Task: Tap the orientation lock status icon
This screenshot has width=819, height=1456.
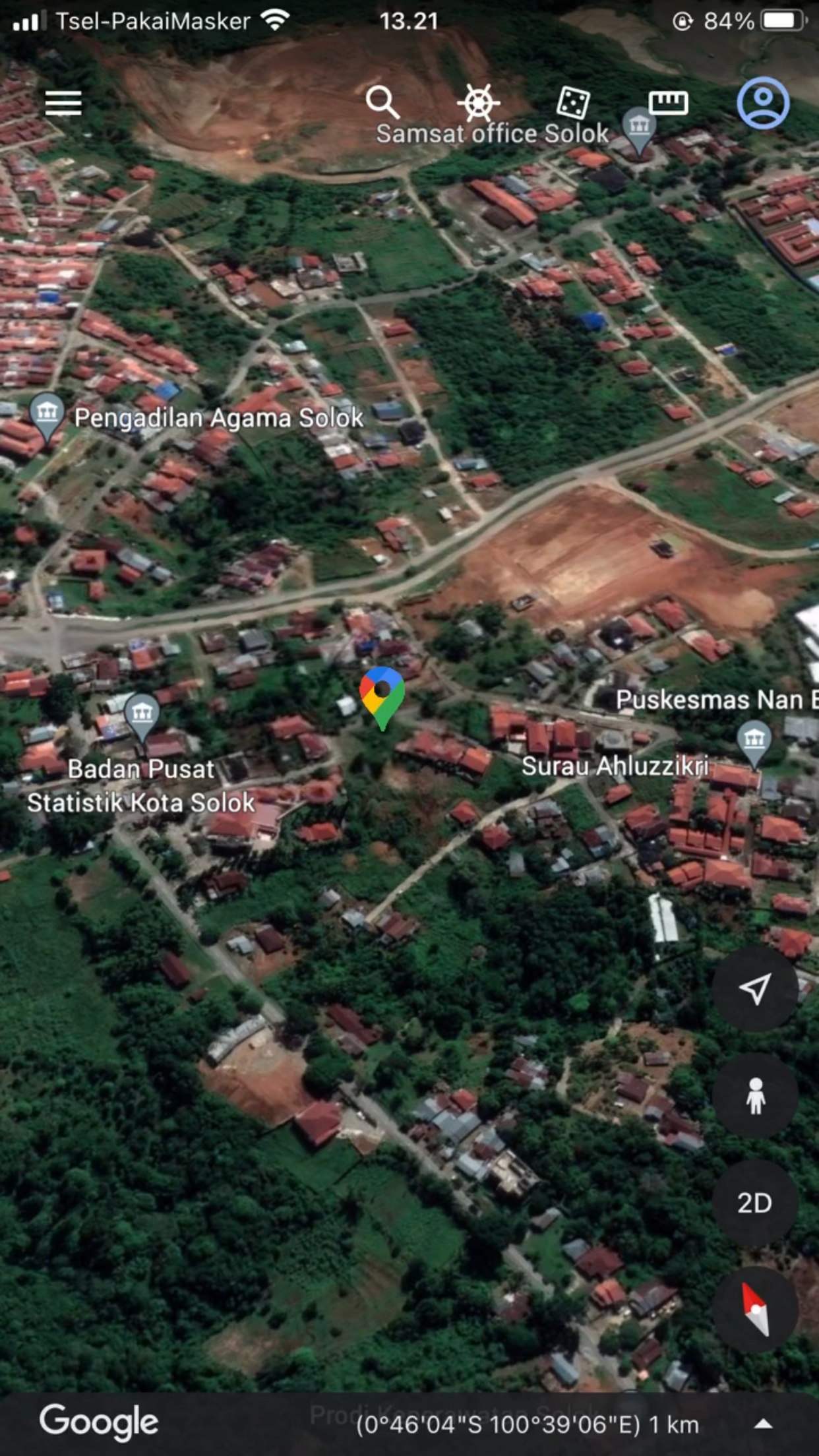Action: pos(682,20)
